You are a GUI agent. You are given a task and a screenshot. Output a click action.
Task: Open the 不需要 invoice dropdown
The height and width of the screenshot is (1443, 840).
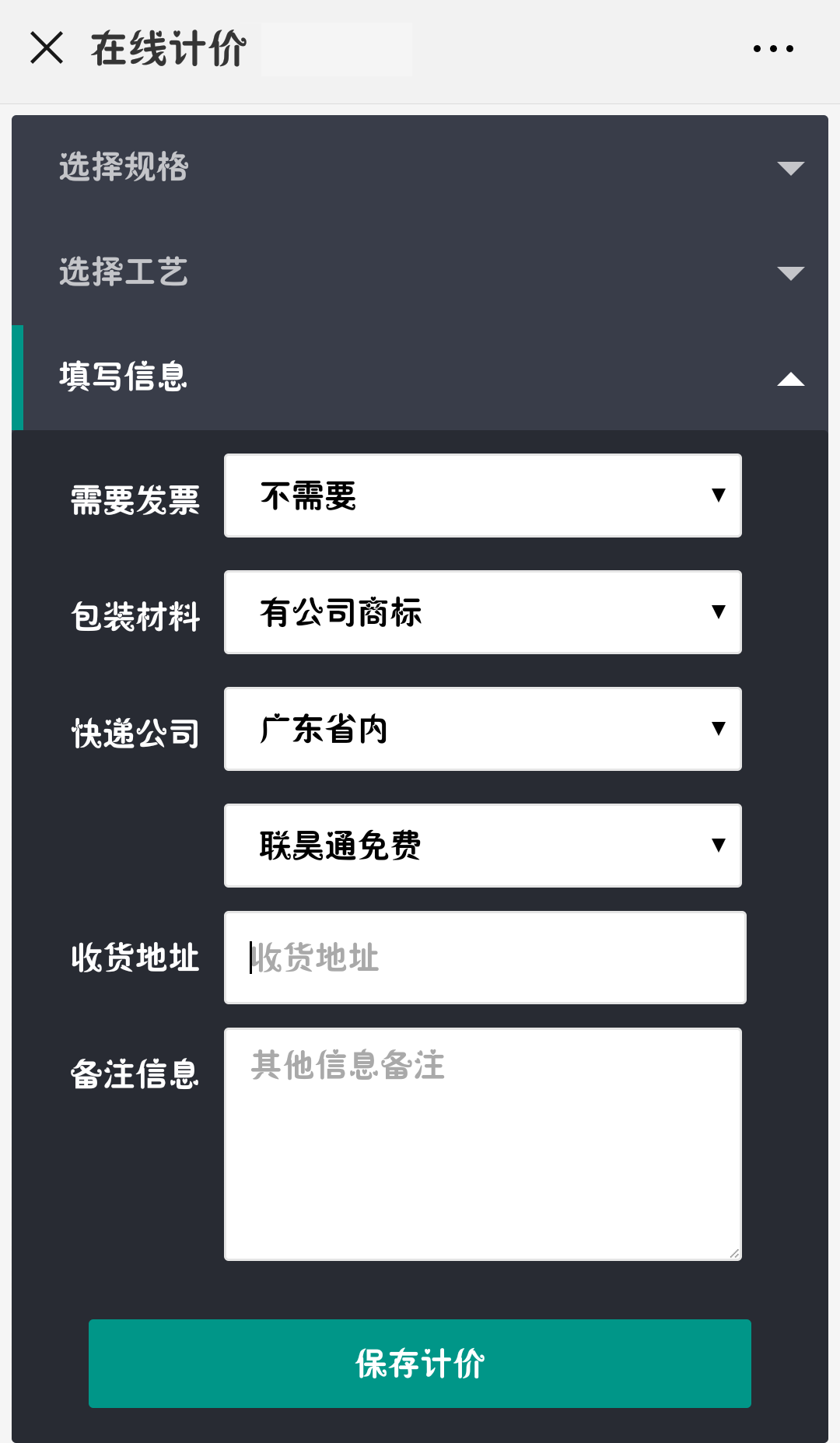tap(482, 495)
